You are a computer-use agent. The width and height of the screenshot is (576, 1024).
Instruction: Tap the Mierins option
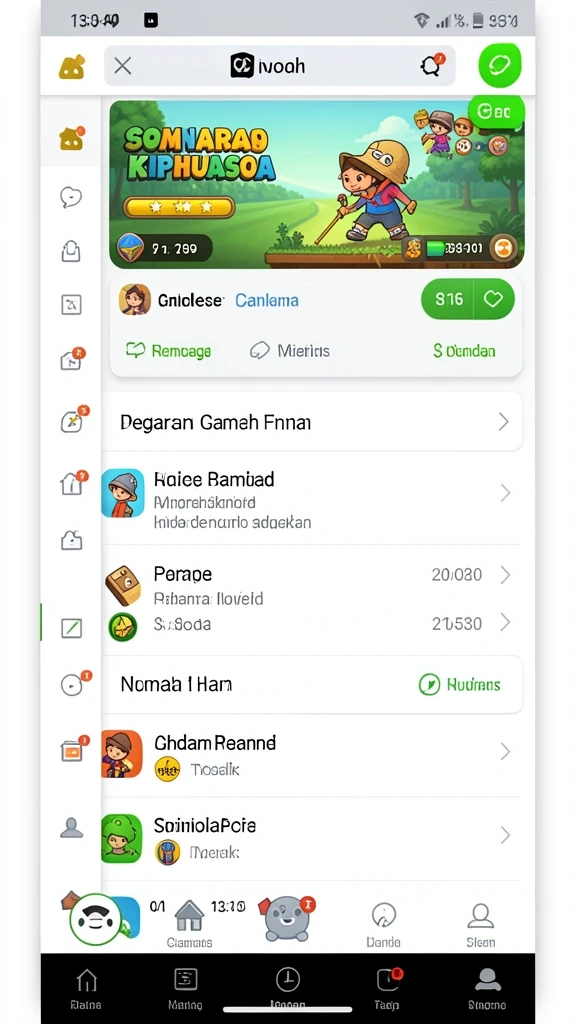(x=289, y=351)
